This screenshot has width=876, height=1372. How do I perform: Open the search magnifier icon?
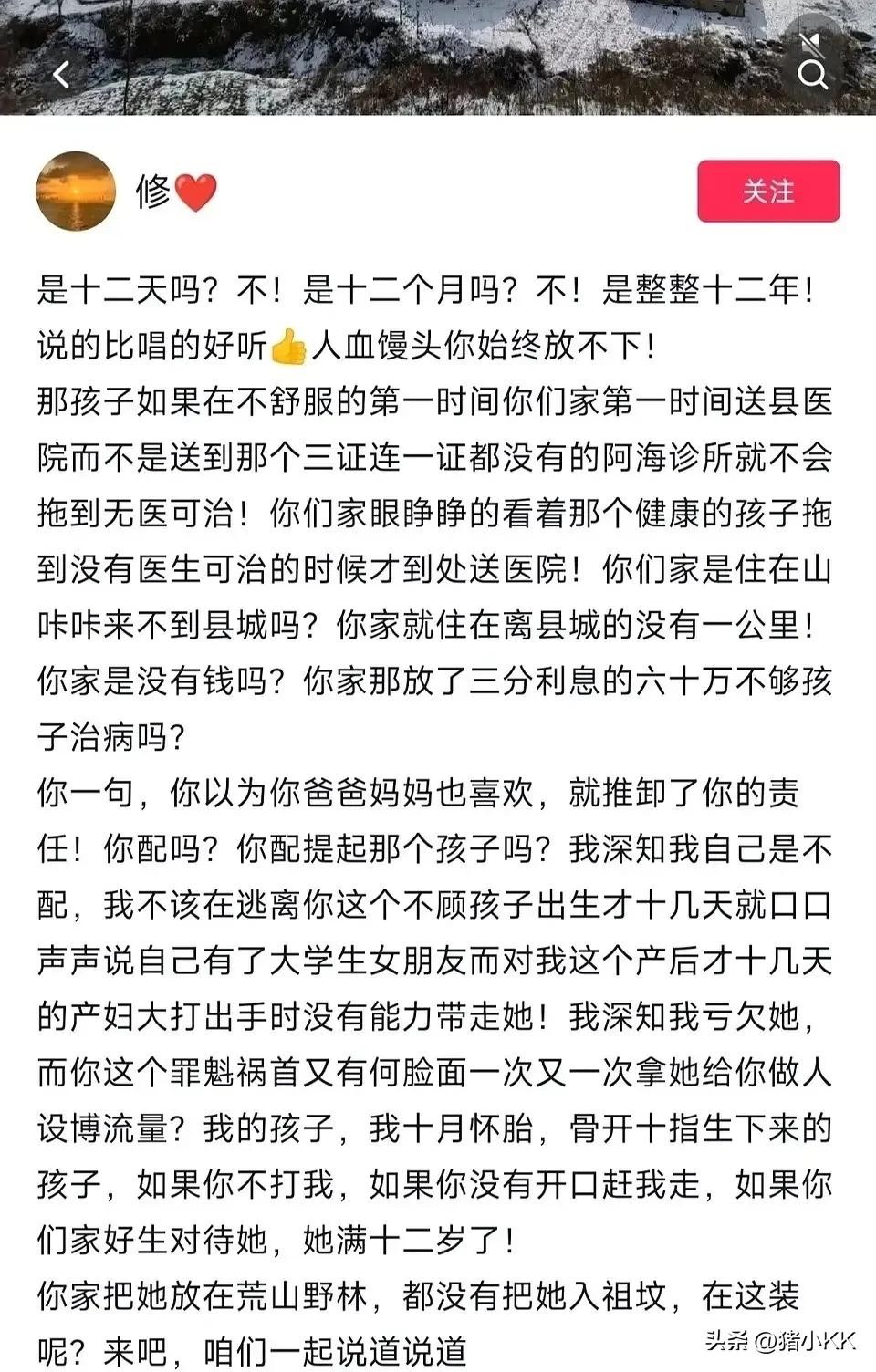point(811,75)
